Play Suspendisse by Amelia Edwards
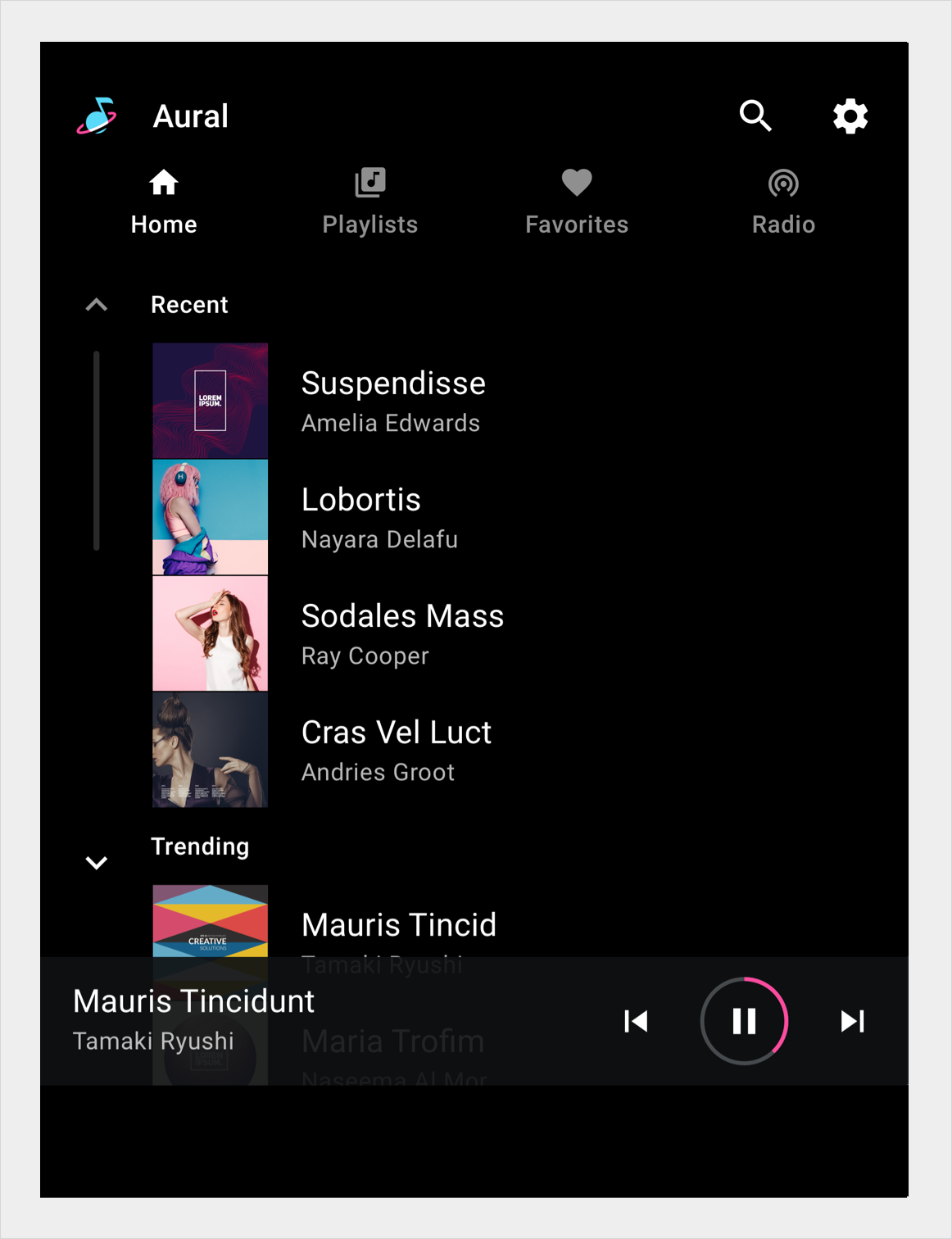 point(393,401)
